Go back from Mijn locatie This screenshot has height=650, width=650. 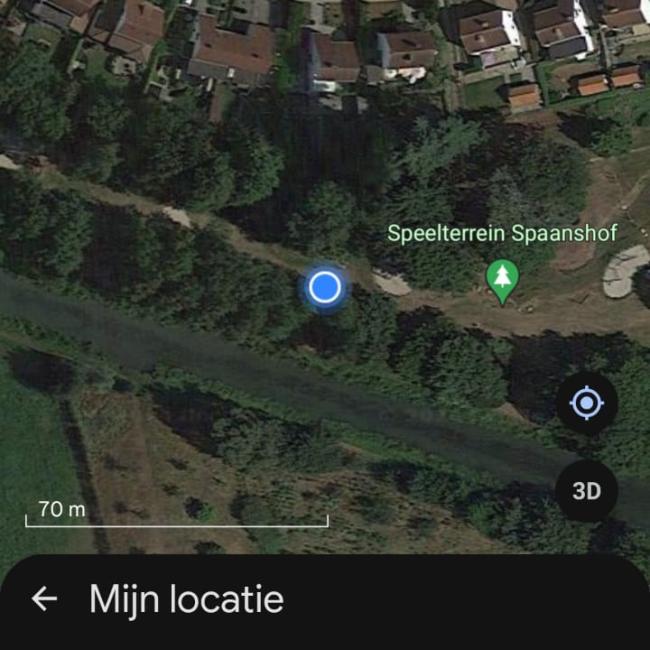(44, 599)
